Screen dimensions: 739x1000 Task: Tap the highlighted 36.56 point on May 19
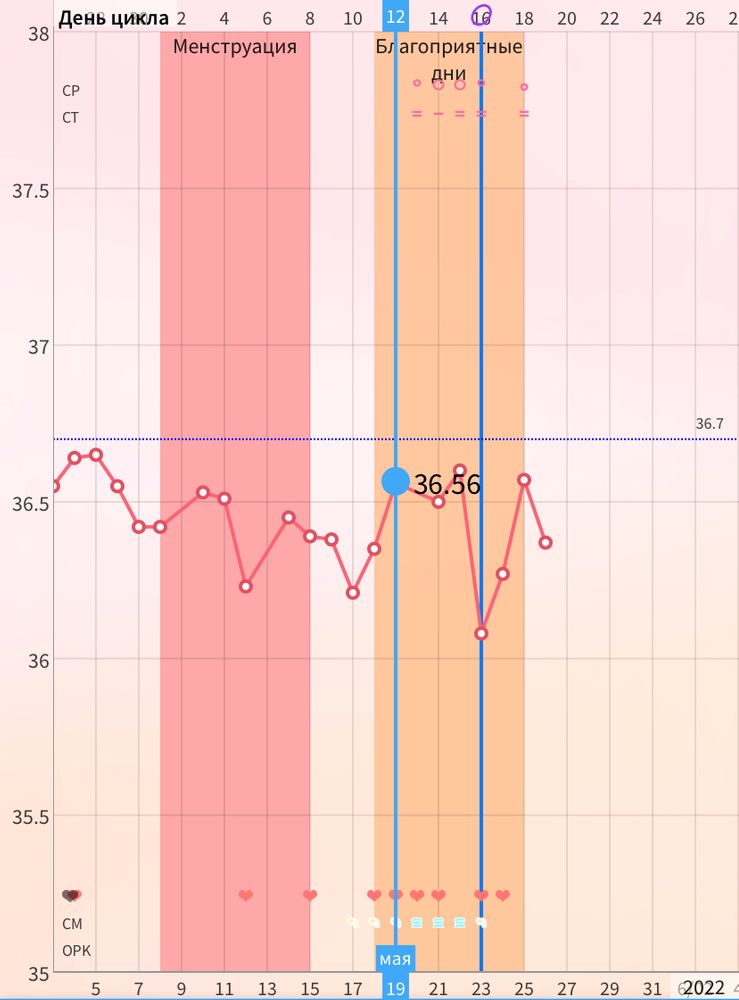[396, 481]
